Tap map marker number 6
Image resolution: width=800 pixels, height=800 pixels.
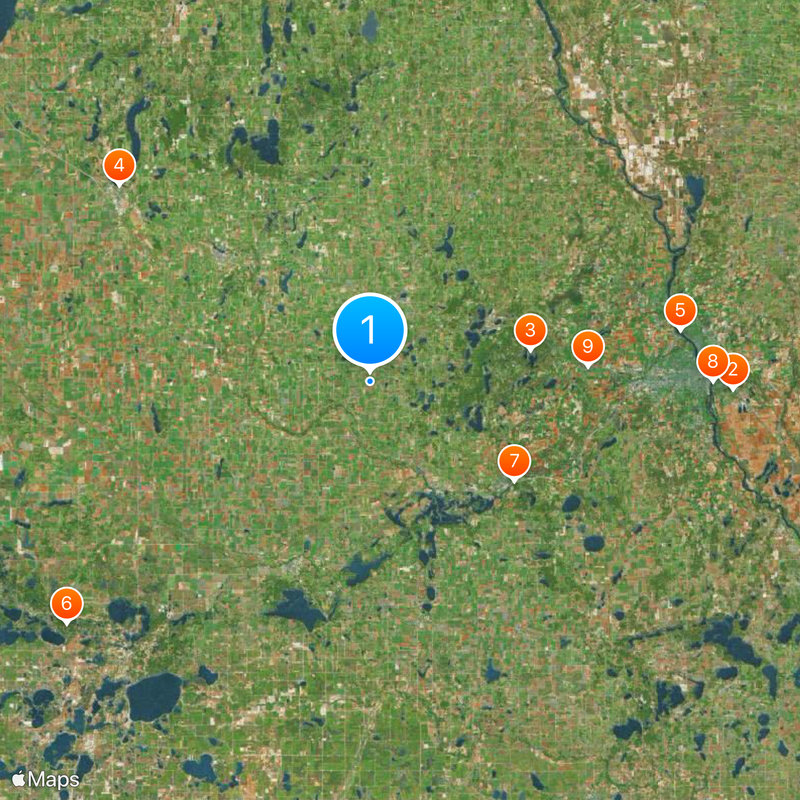coord(67,604)
